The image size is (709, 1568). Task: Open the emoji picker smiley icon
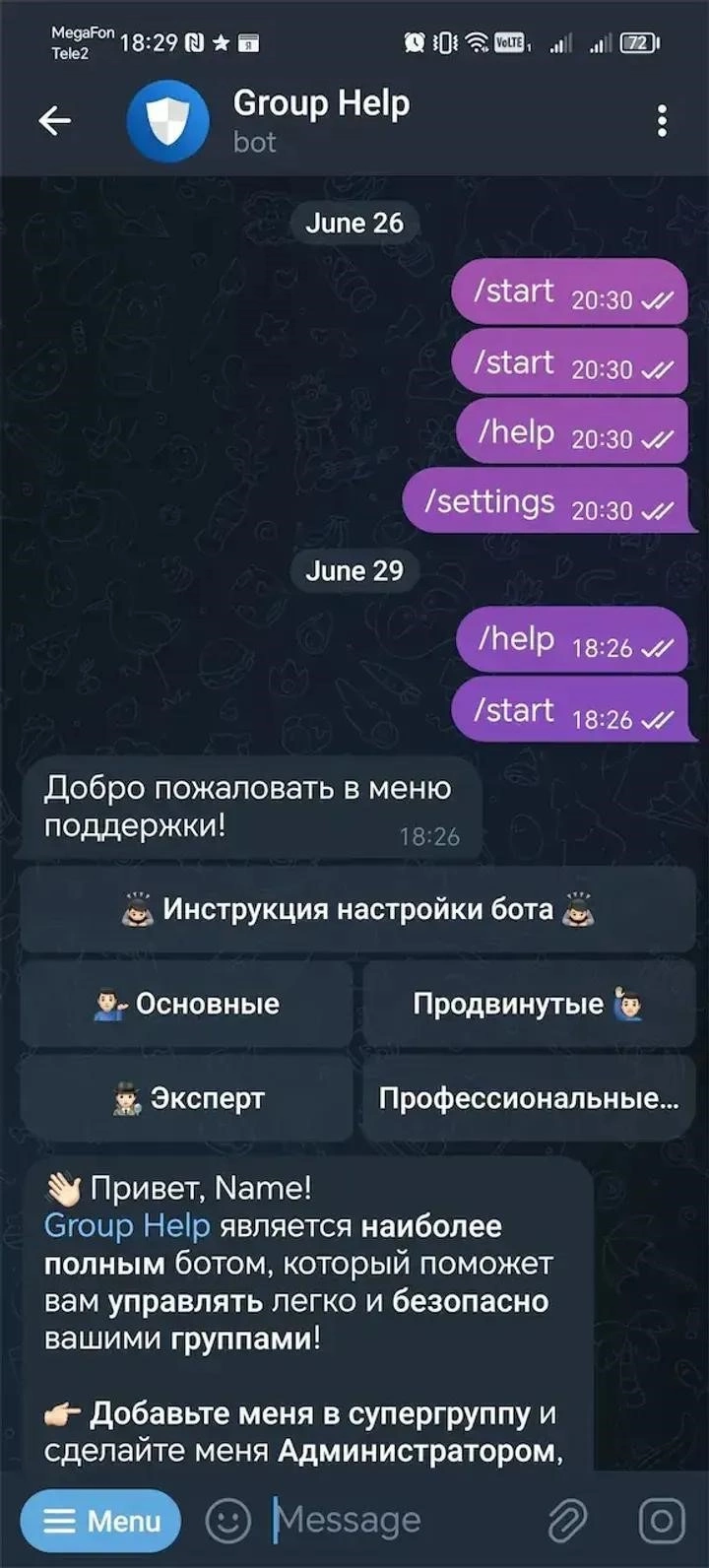227,1521
